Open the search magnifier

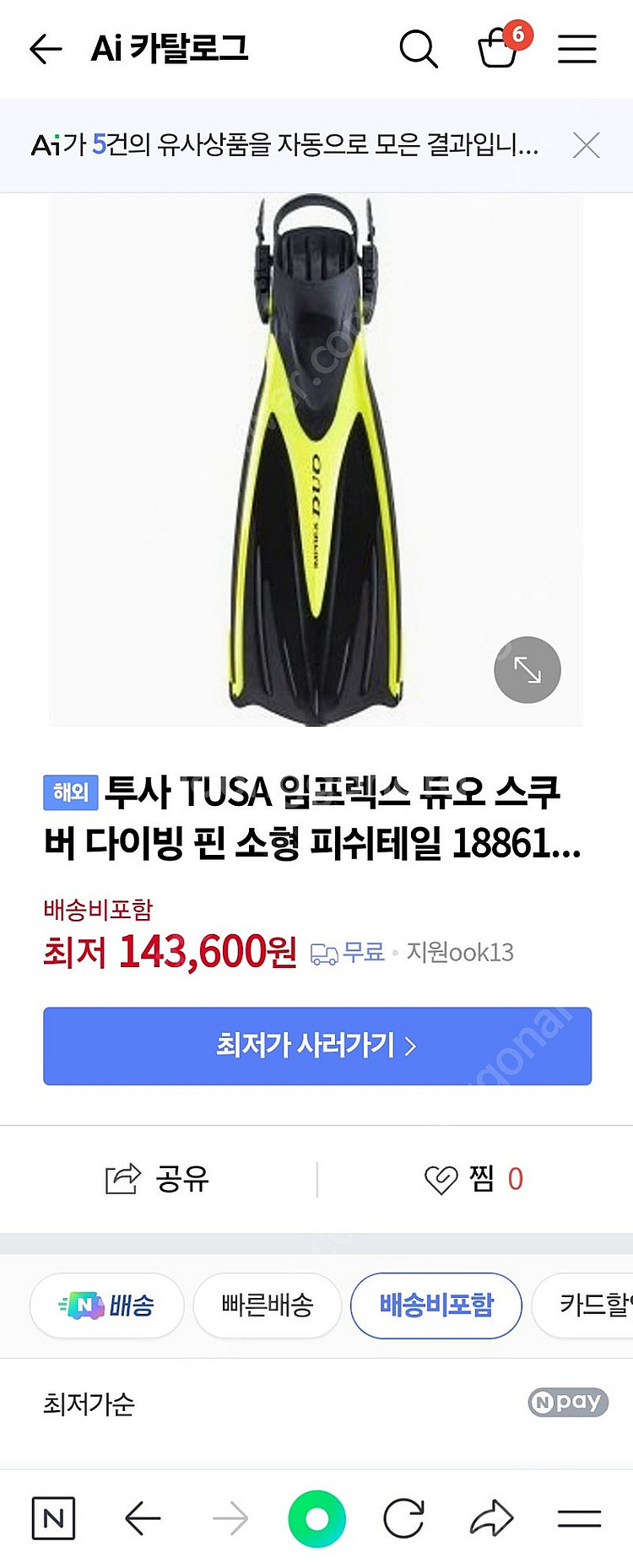coord(418,49)
